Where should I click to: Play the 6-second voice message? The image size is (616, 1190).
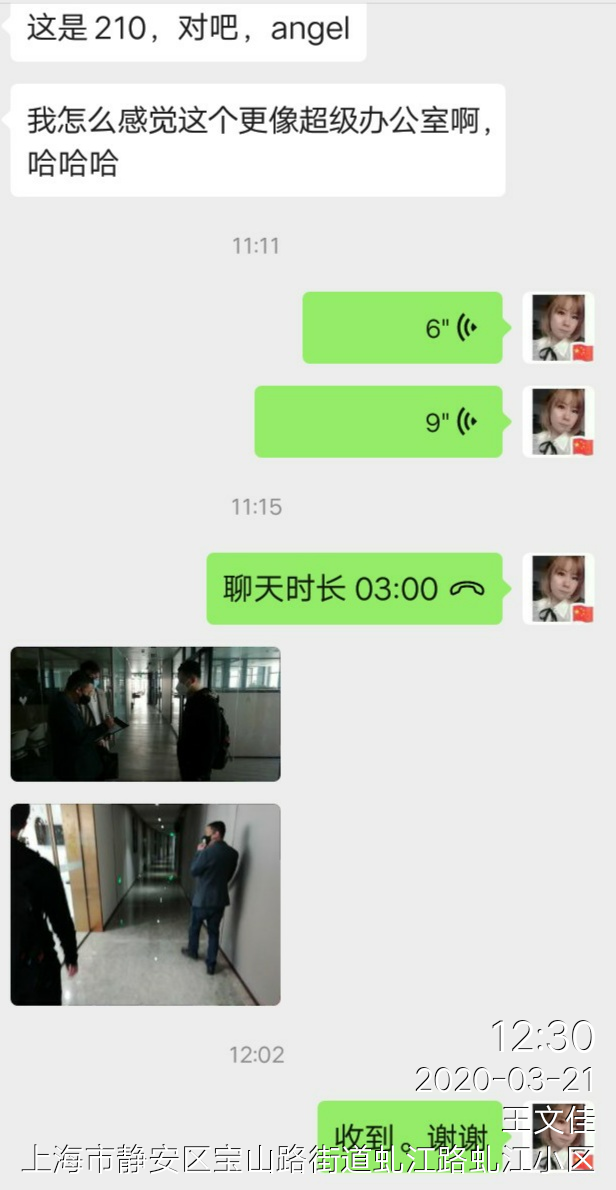click(x=402, y=328)
